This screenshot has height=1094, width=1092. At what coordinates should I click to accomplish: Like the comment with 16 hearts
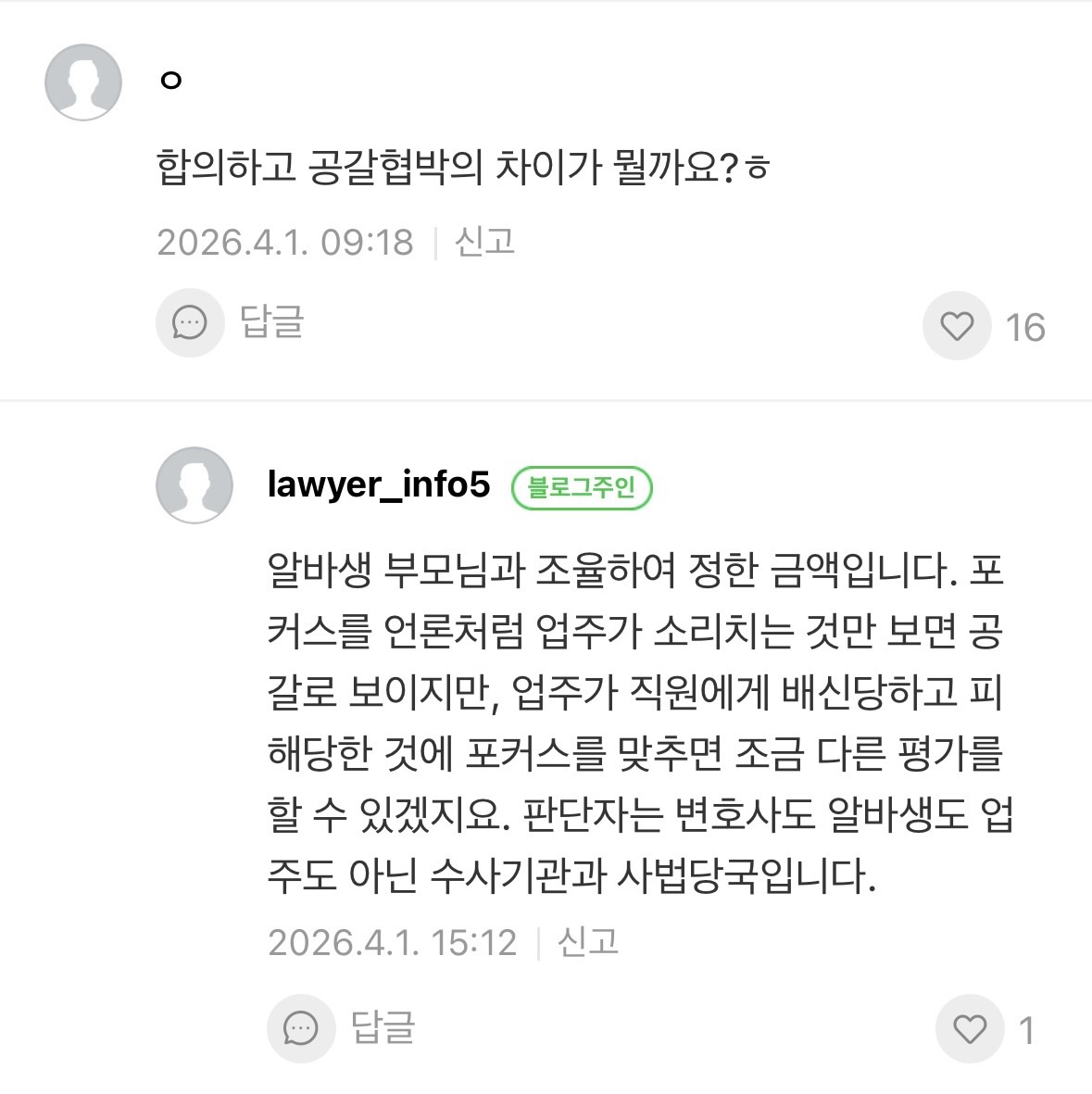(x=957, y=326)
